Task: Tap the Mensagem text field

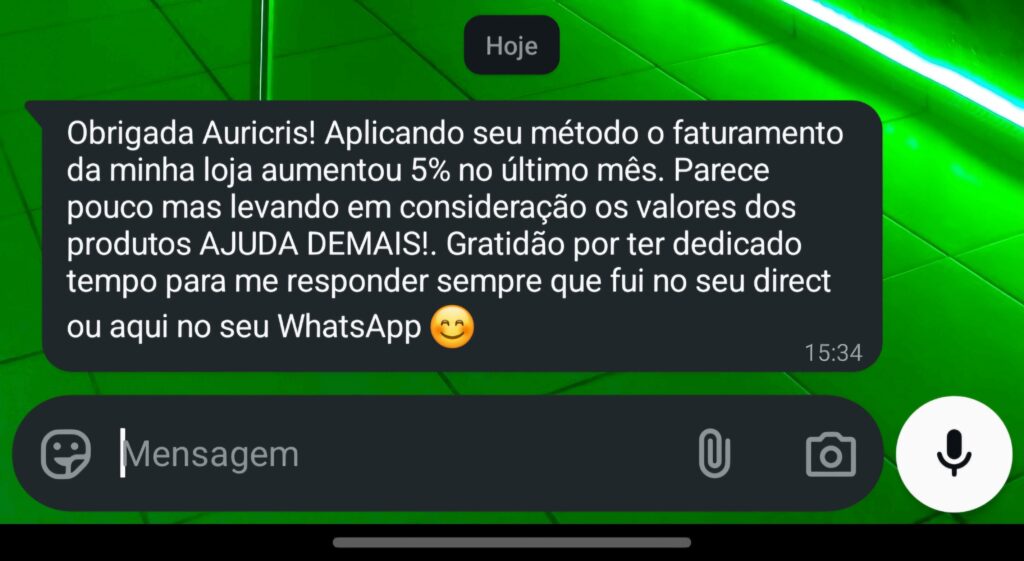Action: point(400,455)
